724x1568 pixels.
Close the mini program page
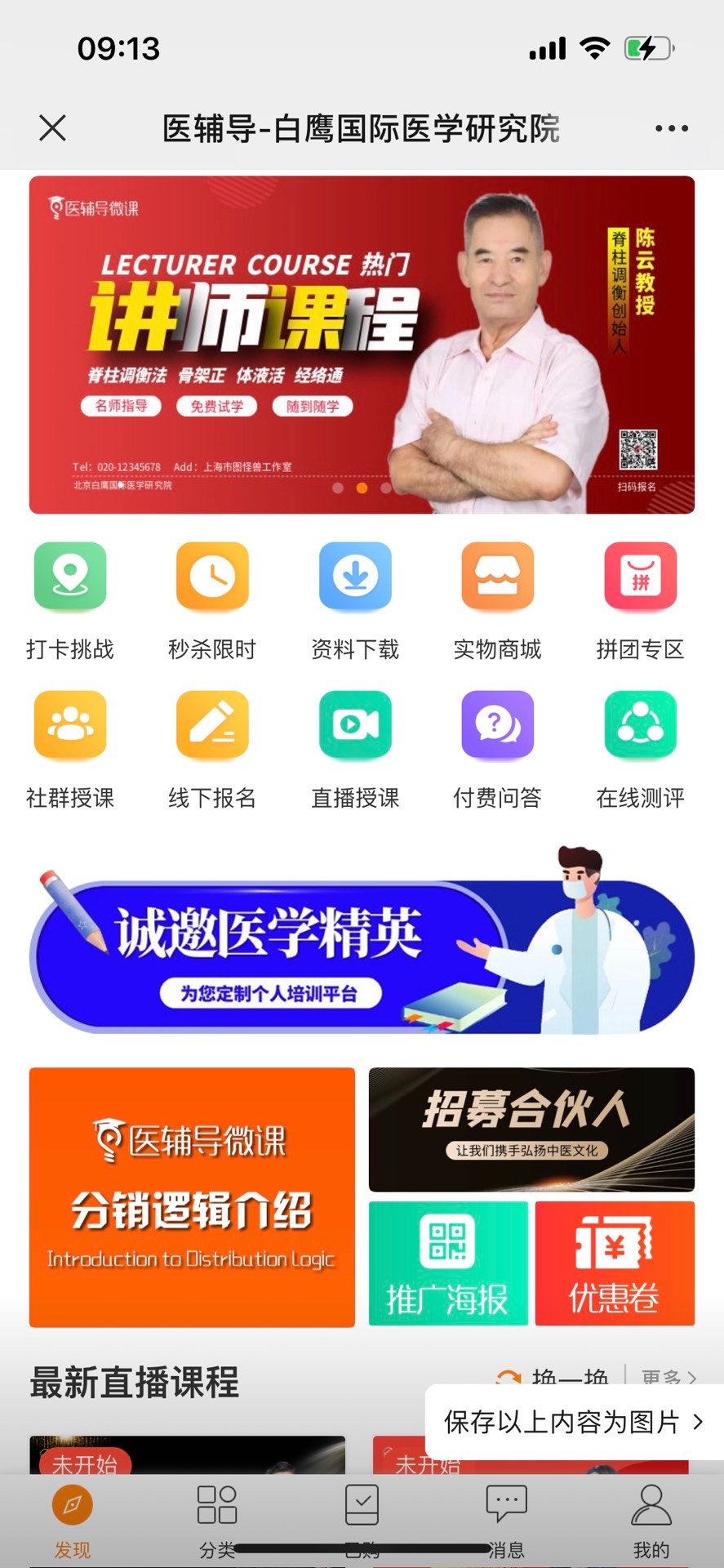click(53, 128)
